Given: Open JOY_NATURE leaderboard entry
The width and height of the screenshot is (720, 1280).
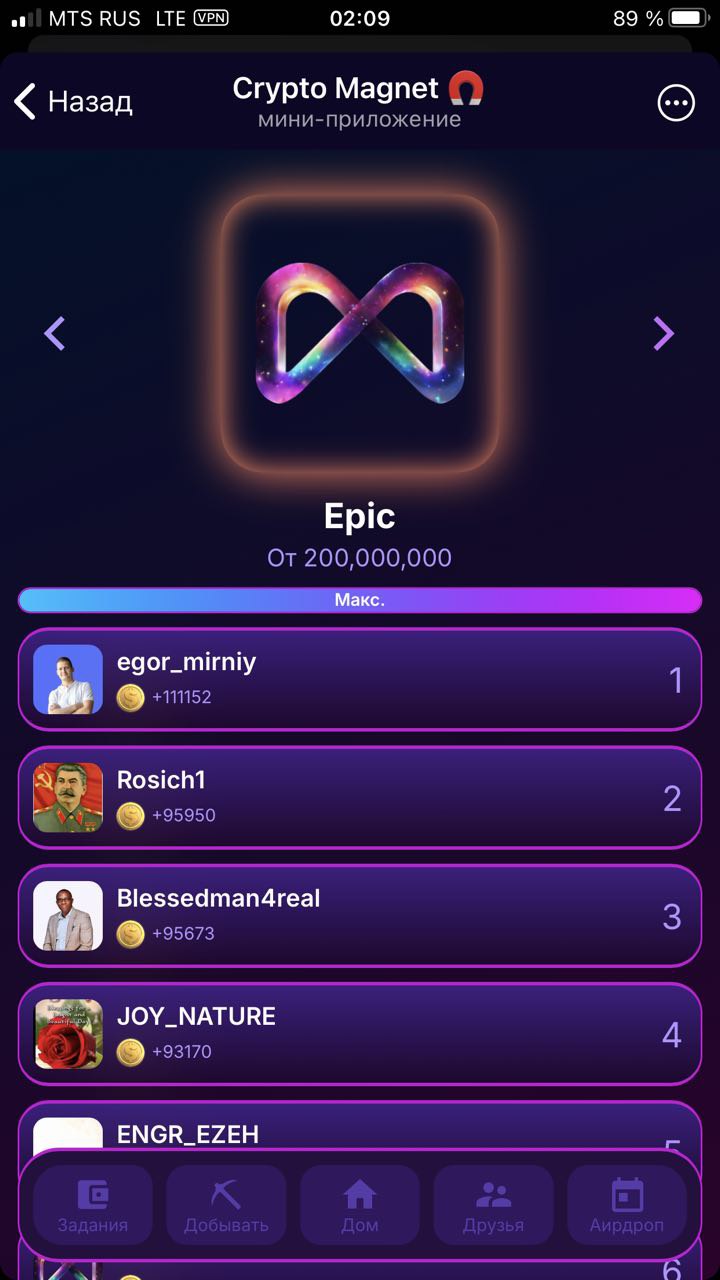Looking at the screenshot, I should 360,1034.
